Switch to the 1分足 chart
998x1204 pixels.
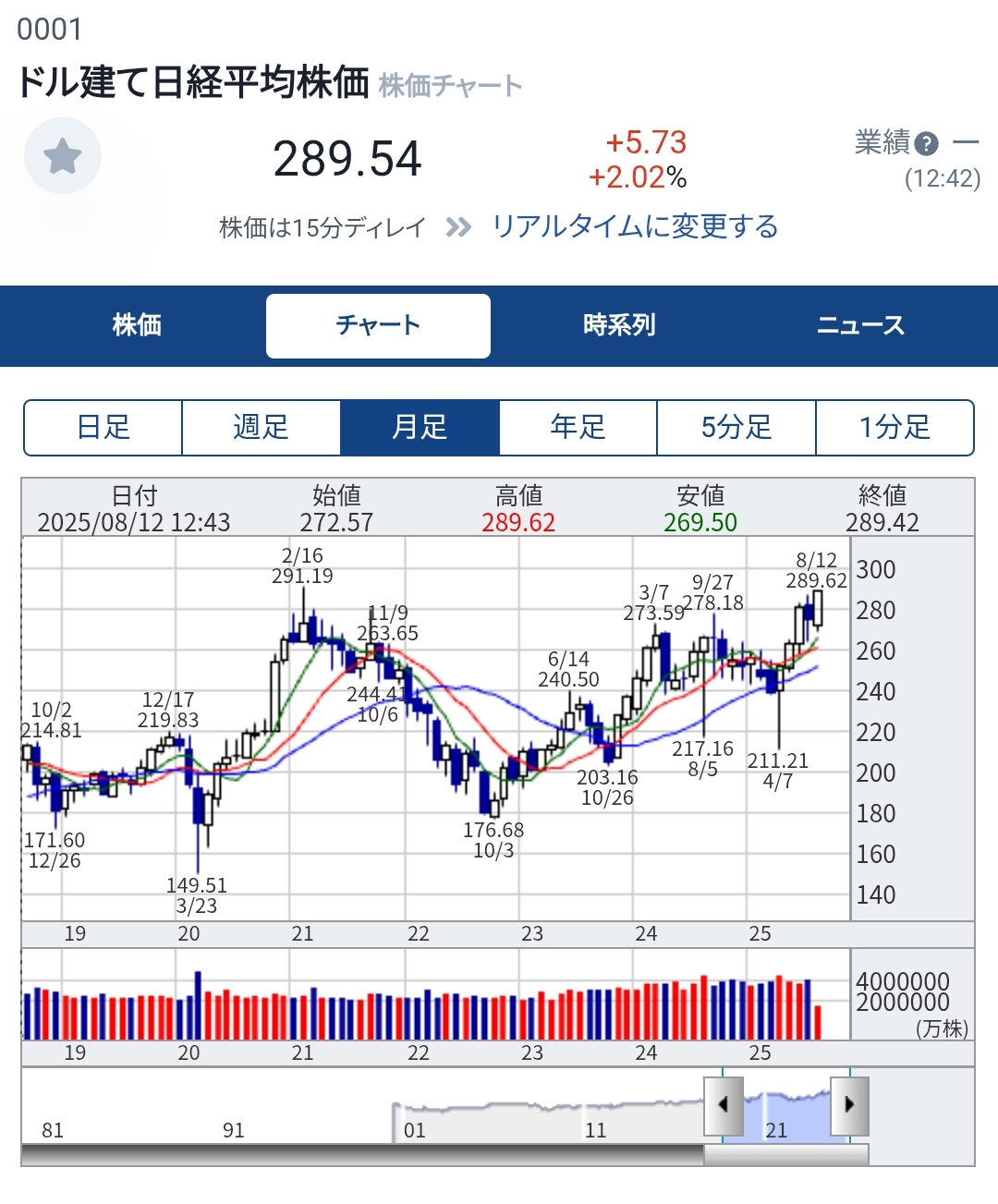pyautogui.click(x=895, y=427)
